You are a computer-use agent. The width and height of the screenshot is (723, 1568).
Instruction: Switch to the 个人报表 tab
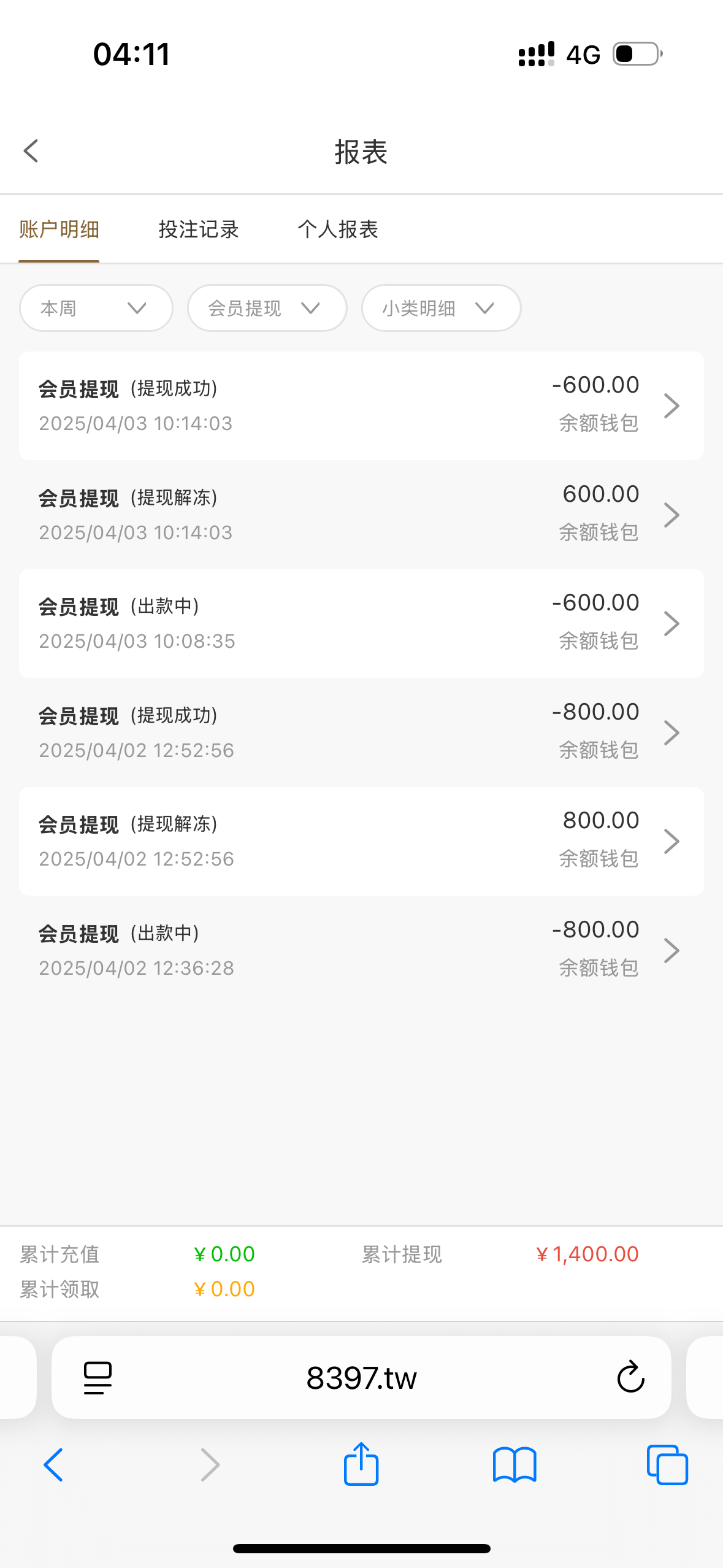[x=338, y=229]
